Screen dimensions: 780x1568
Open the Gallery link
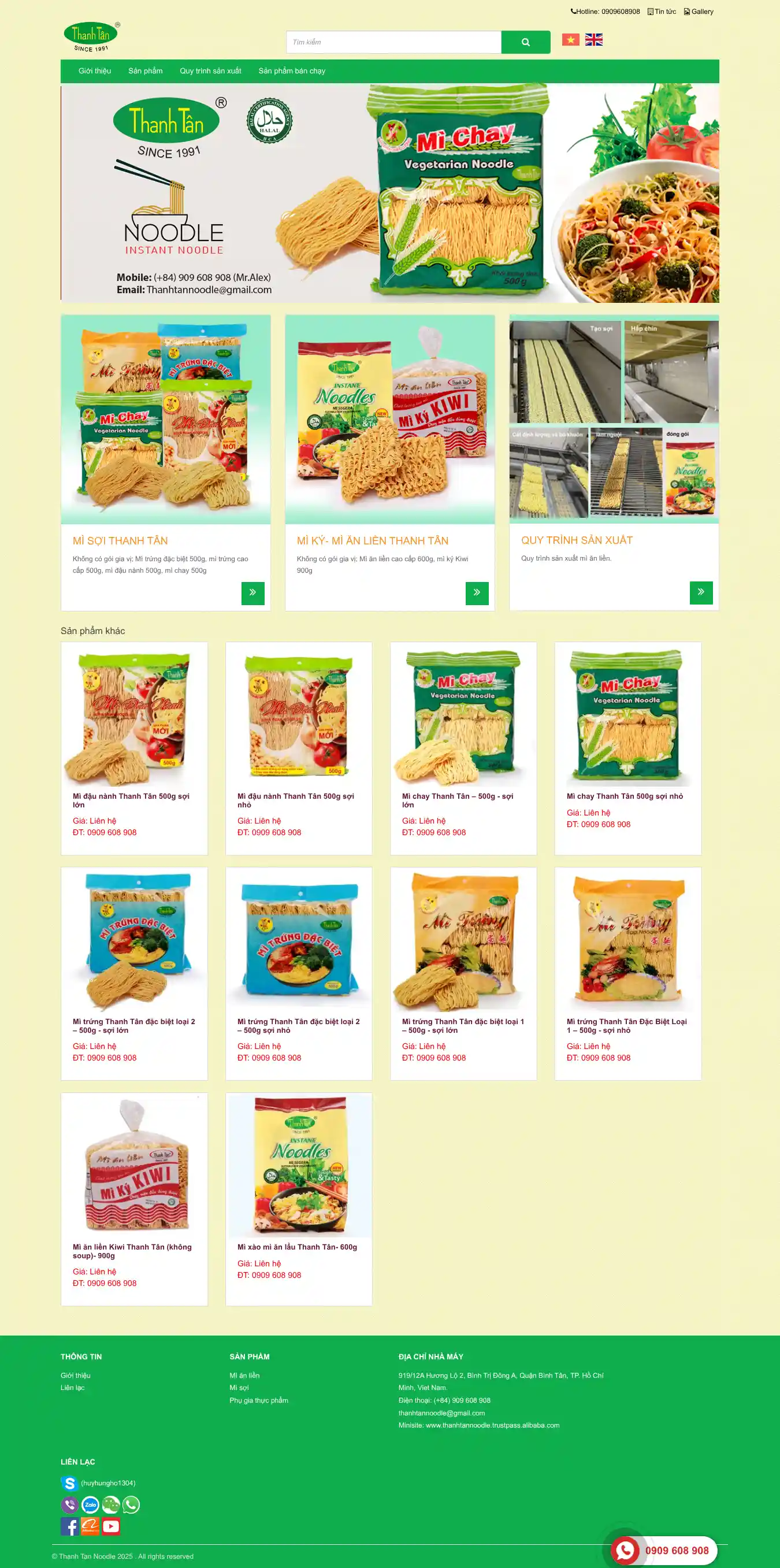[699, 12]
